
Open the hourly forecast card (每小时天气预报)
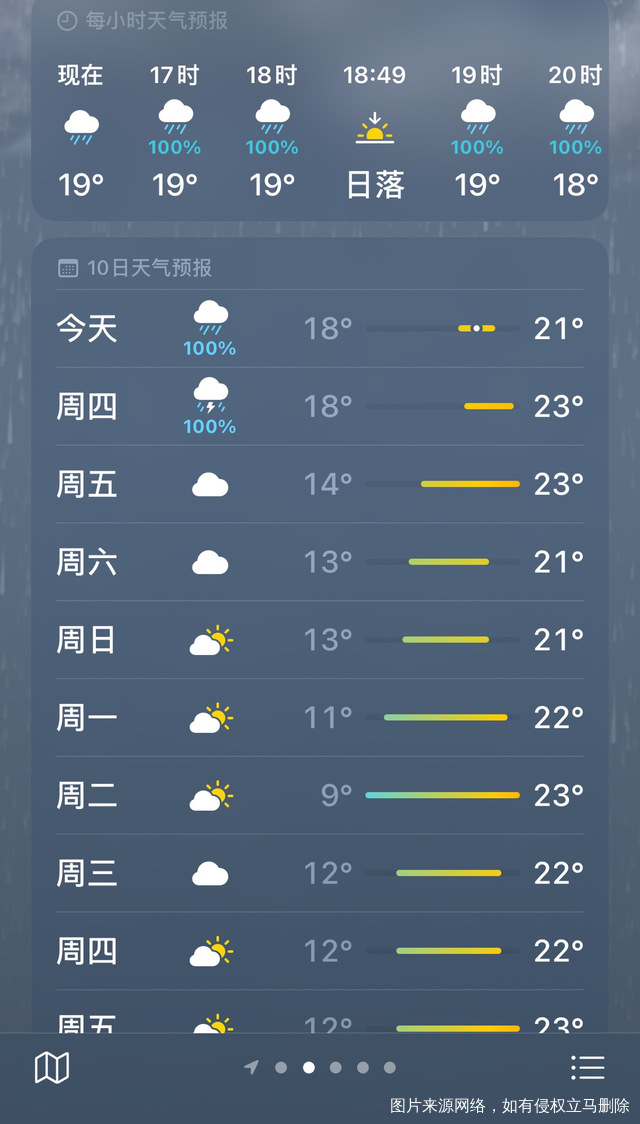(320, 110)
